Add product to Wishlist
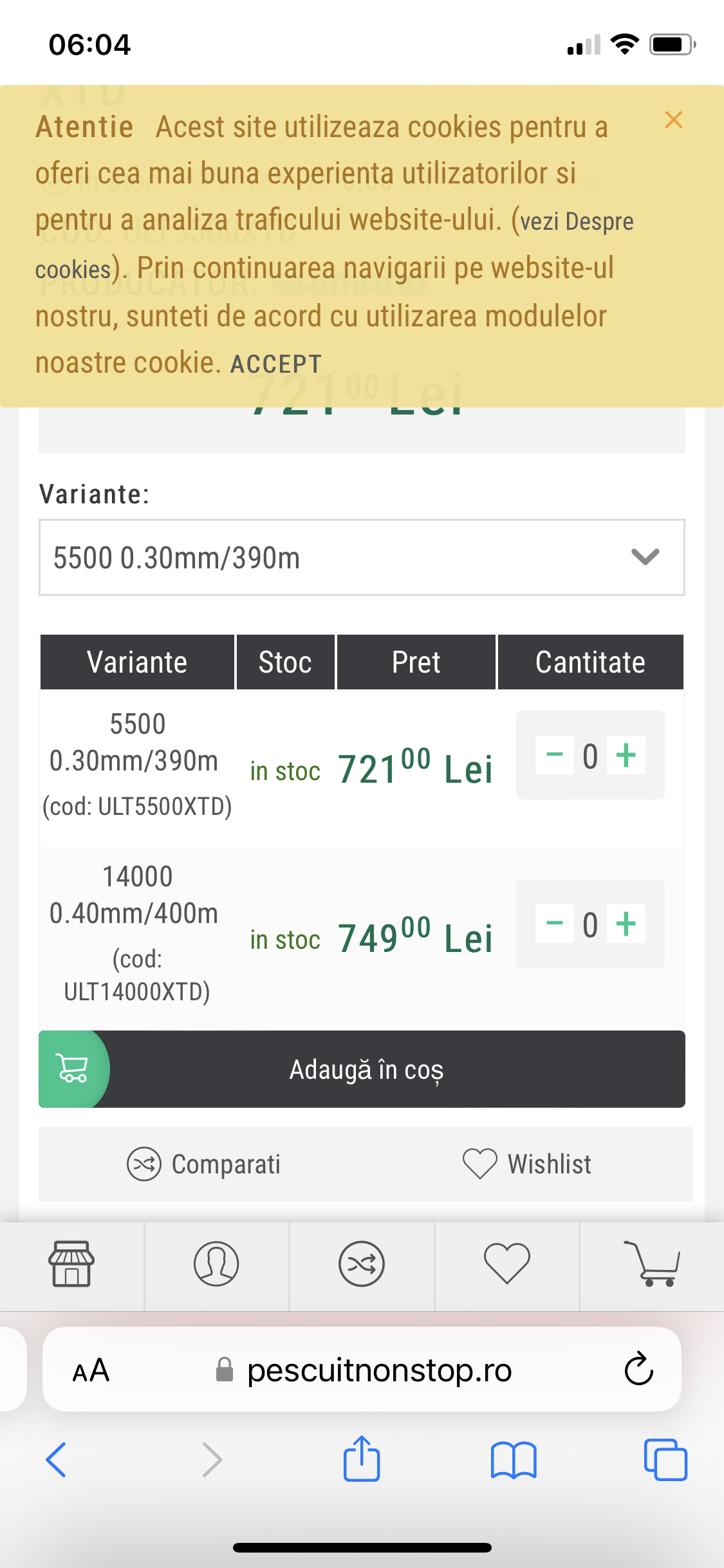 point(527,1164)
